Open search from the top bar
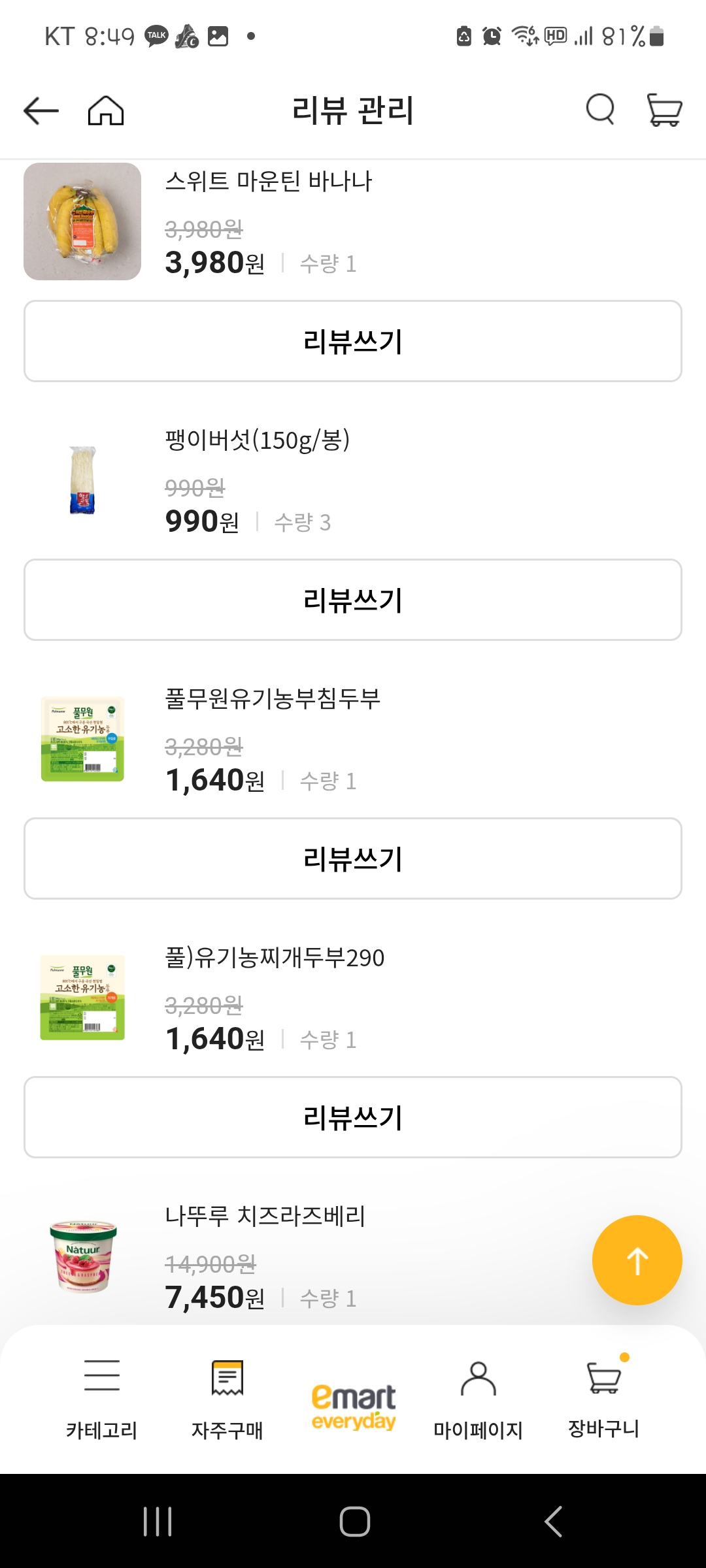Viewport: 706px width, 1568px height. [599, 110]
